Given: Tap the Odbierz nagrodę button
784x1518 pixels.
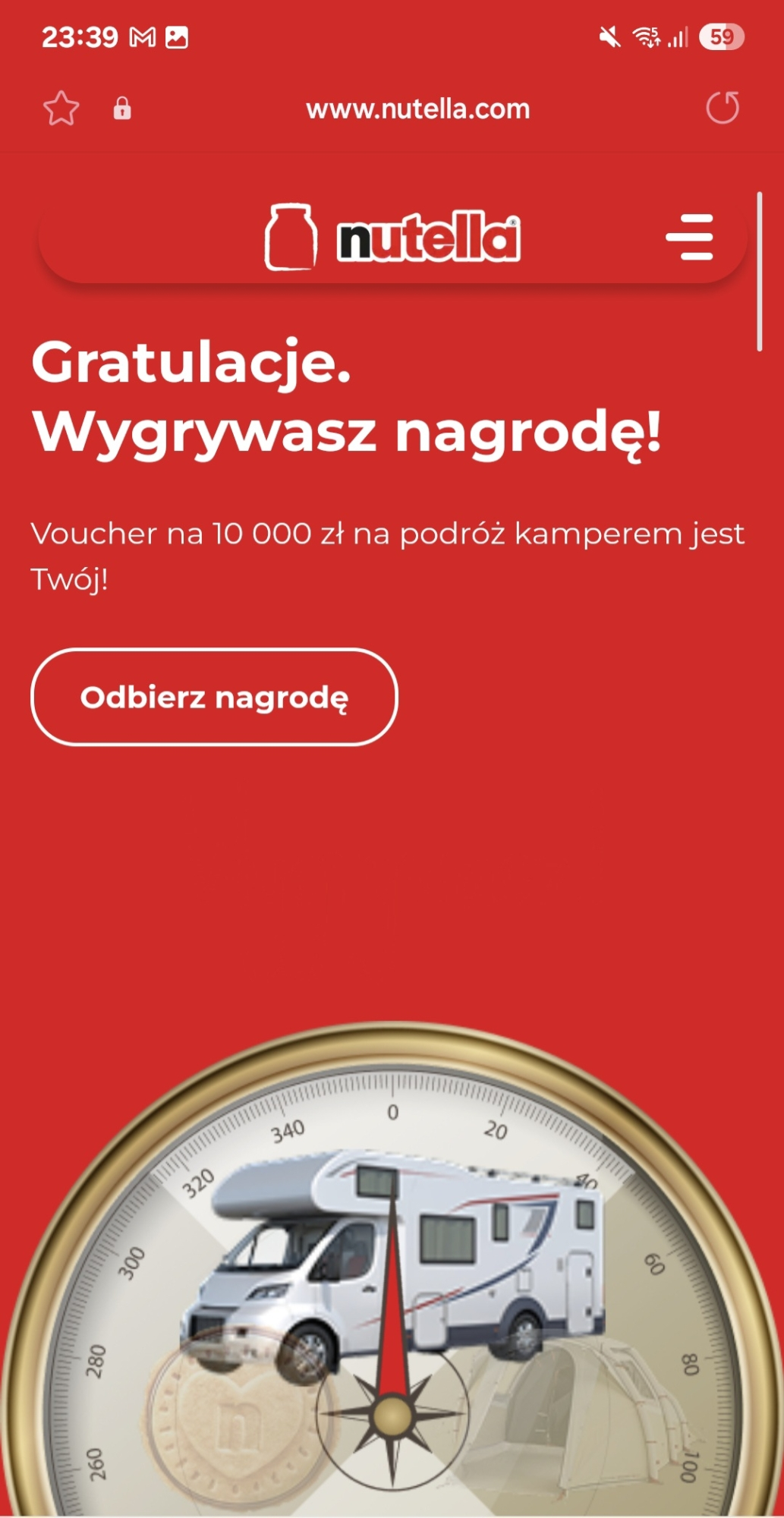Looking at the screenshot, I should 214,697.
